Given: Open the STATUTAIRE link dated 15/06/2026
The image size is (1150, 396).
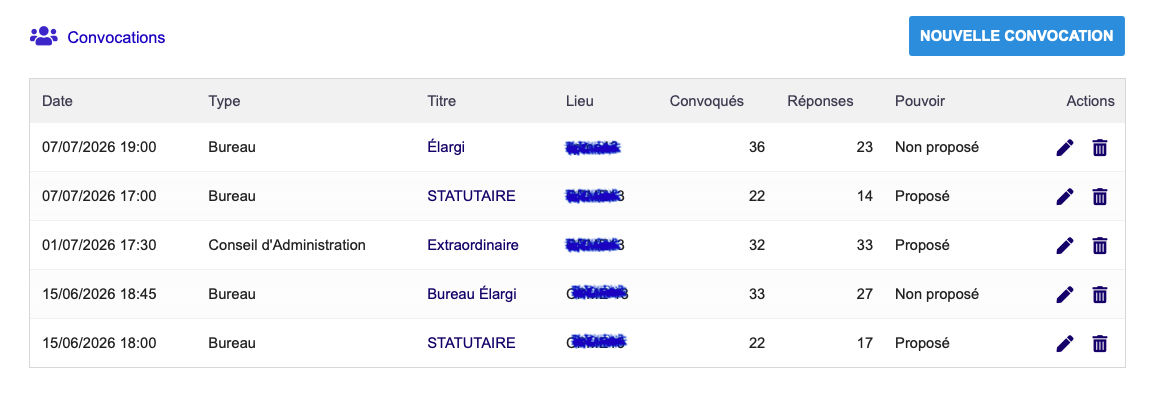Looking at the screenshot, I should click(x=471, y=342).
